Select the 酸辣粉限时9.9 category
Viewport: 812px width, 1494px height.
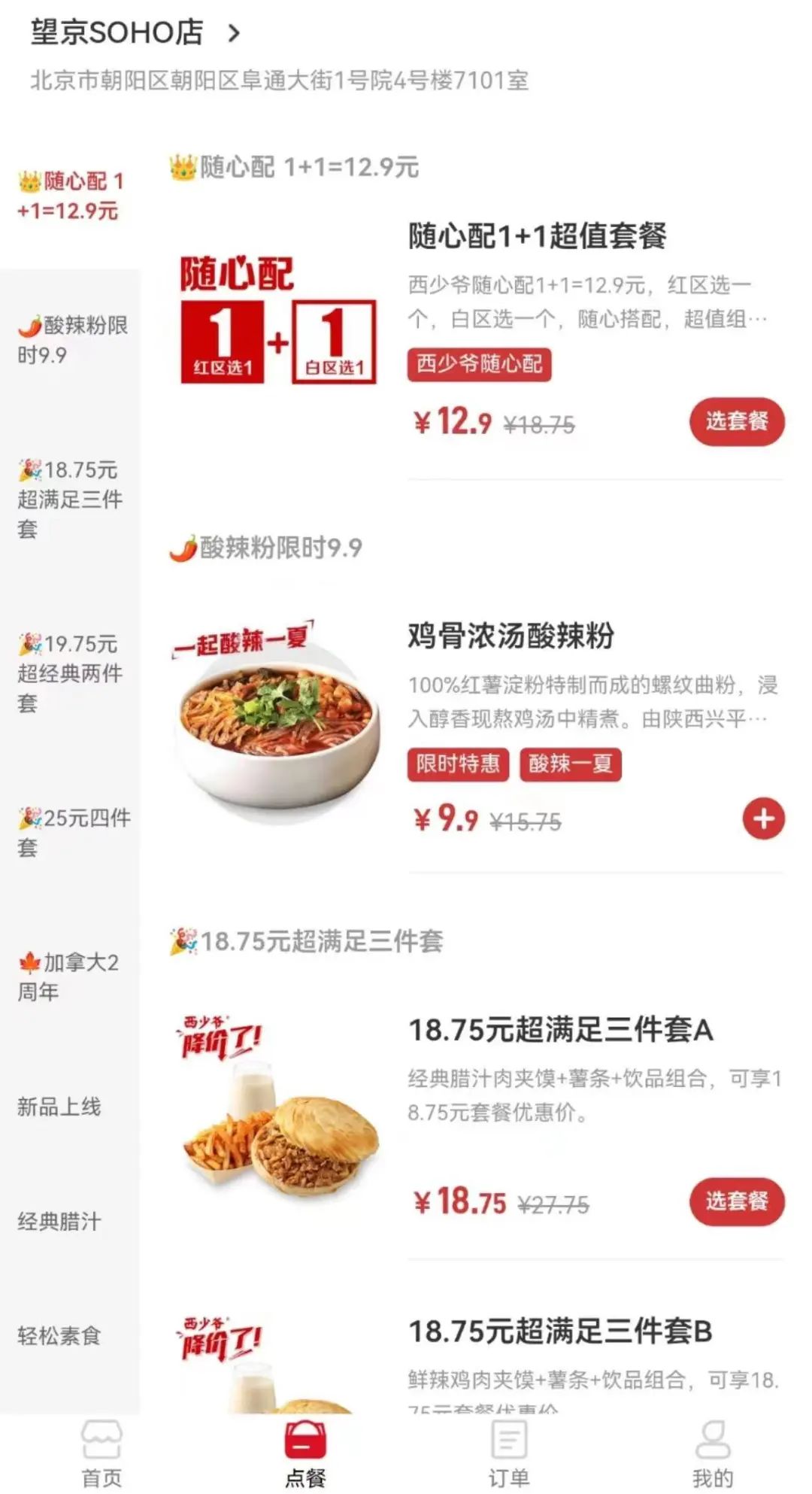tap(71, 340)
